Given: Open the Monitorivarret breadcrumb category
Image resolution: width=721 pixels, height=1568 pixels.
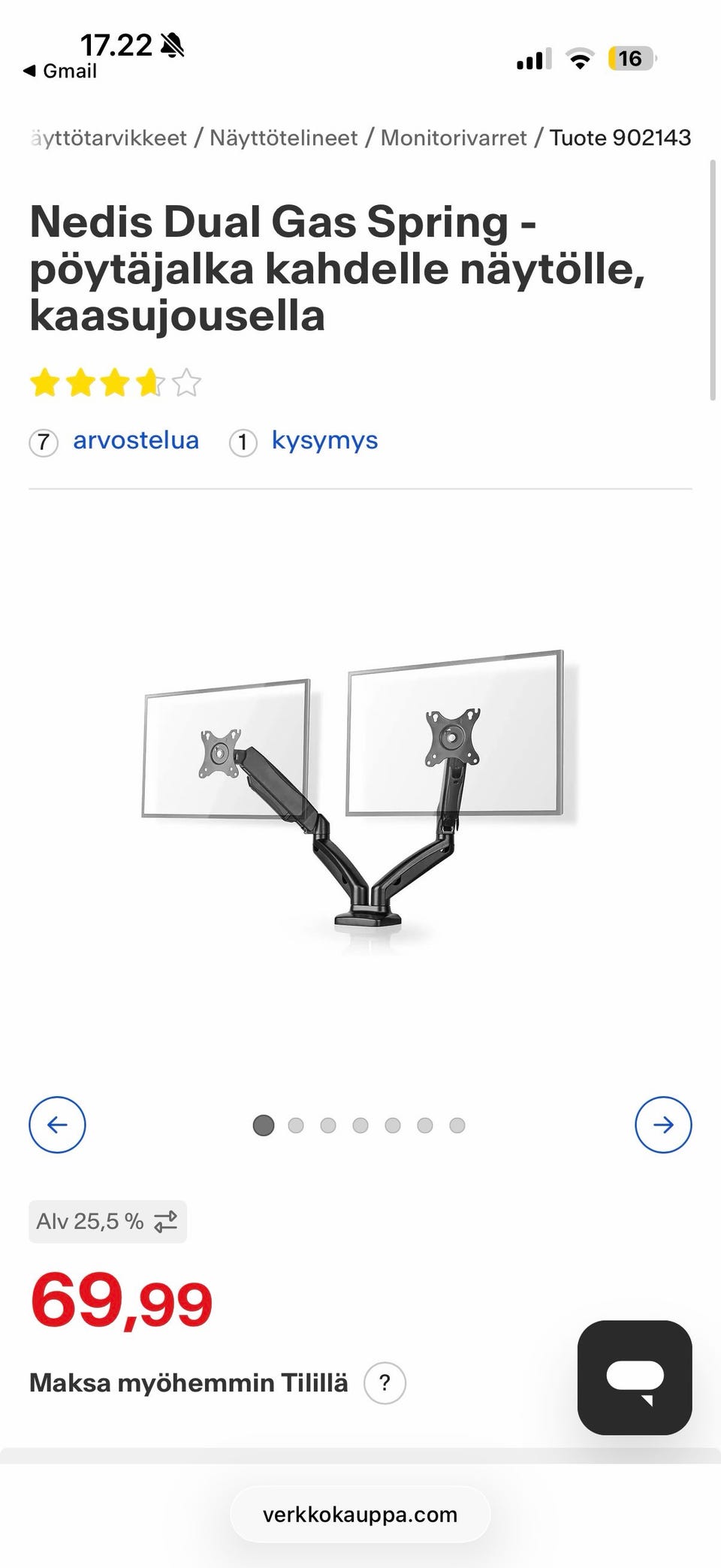Looking at the screenshot, I should (x=453, y=137).
